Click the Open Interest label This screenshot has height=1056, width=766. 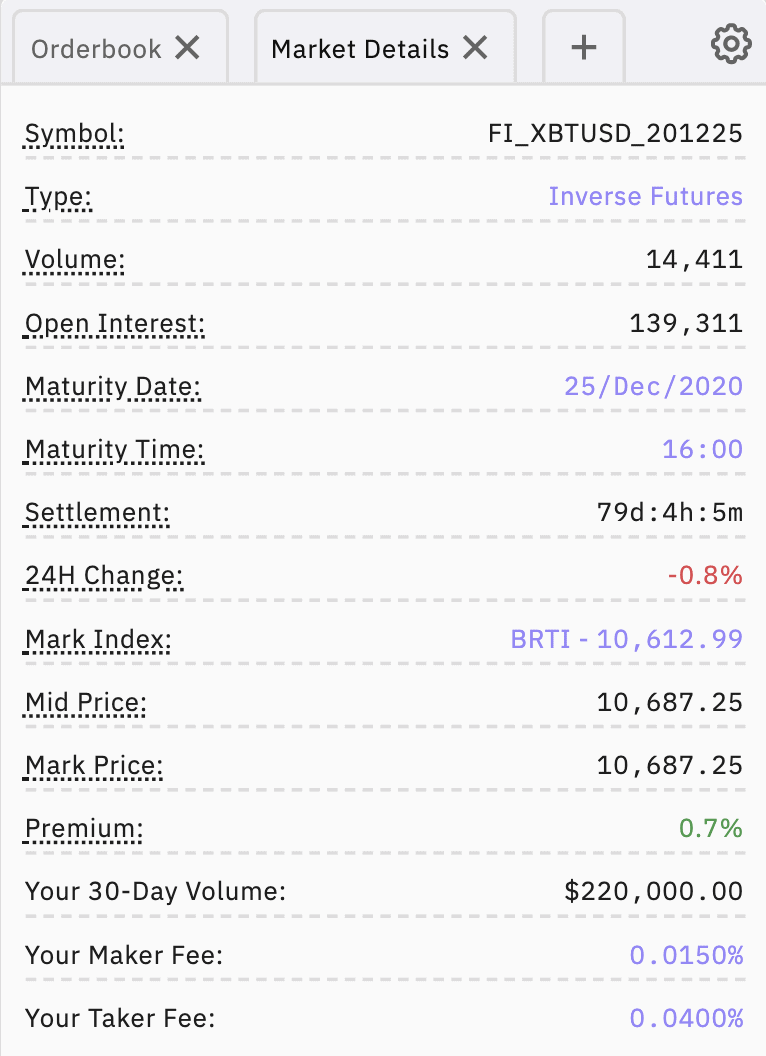coord(113,324)
